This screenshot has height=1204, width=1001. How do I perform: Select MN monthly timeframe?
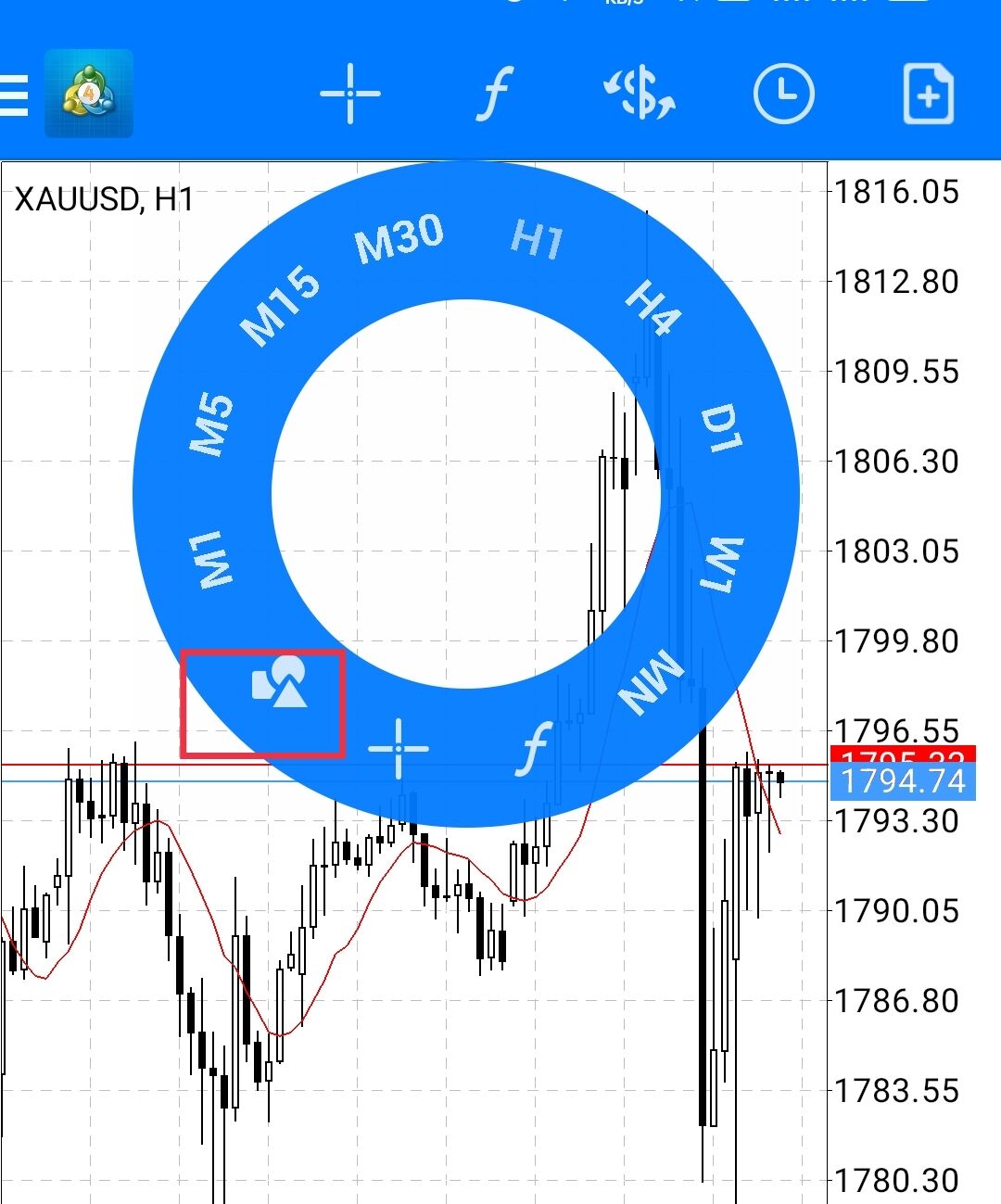coord(652,681)
